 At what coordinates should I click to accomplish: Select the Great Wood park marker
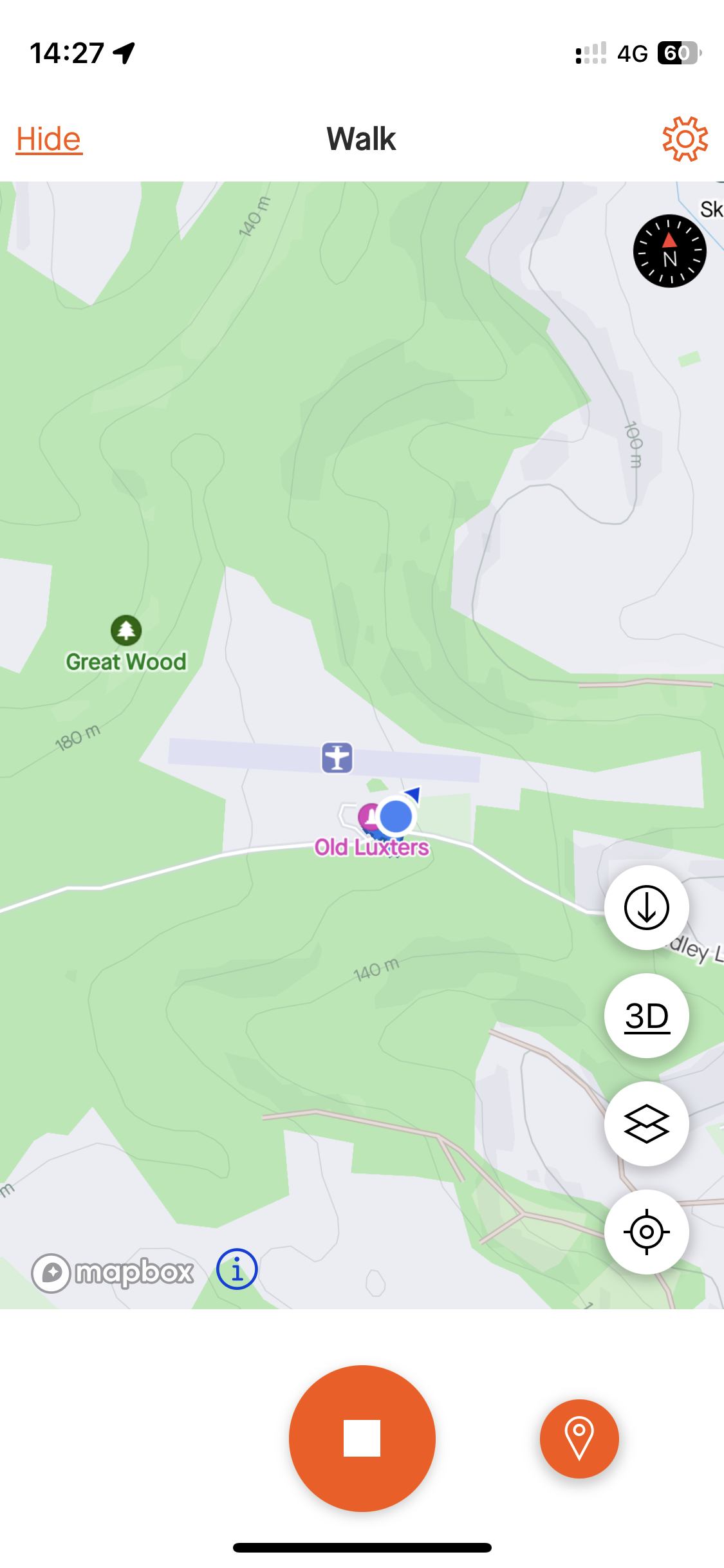point(126,630)
